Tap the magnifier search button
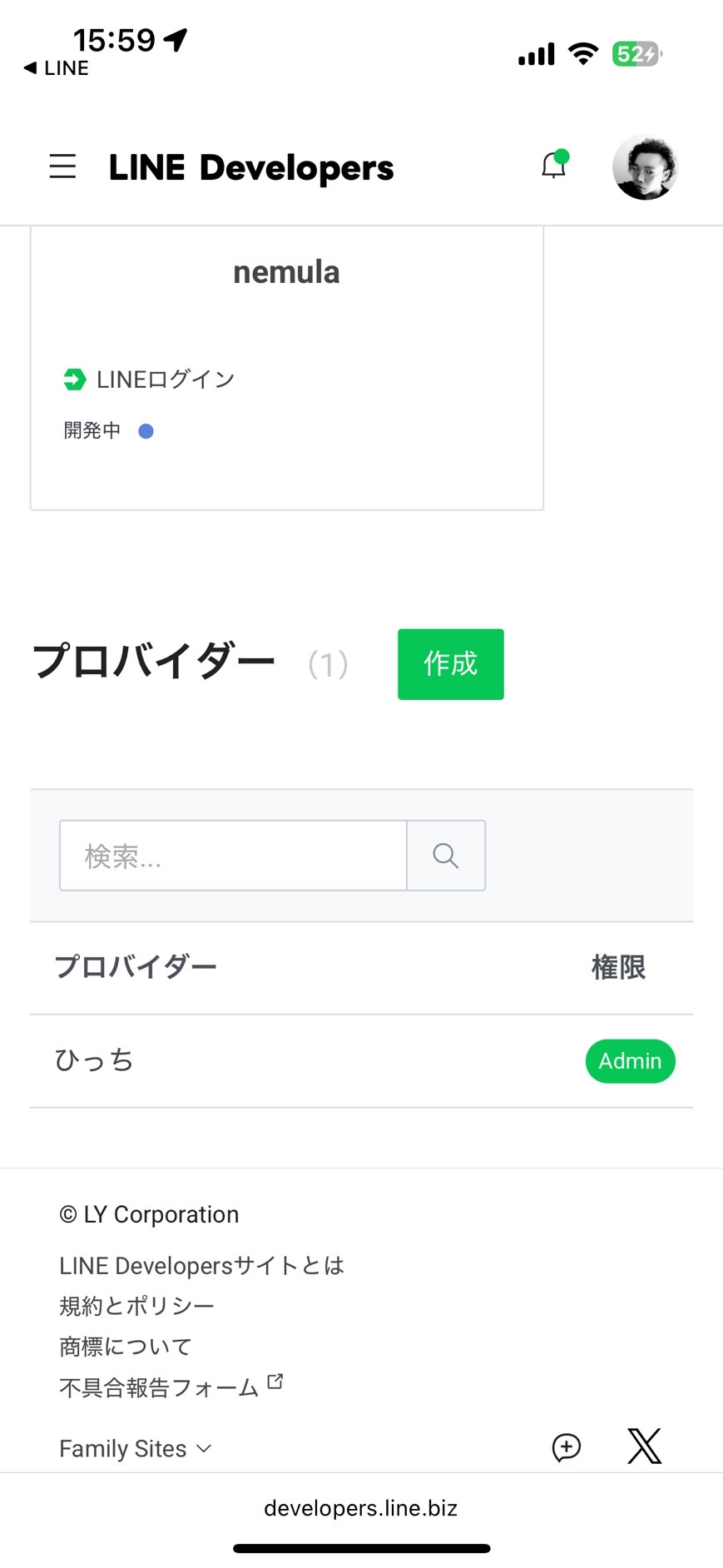 point(446,856)
